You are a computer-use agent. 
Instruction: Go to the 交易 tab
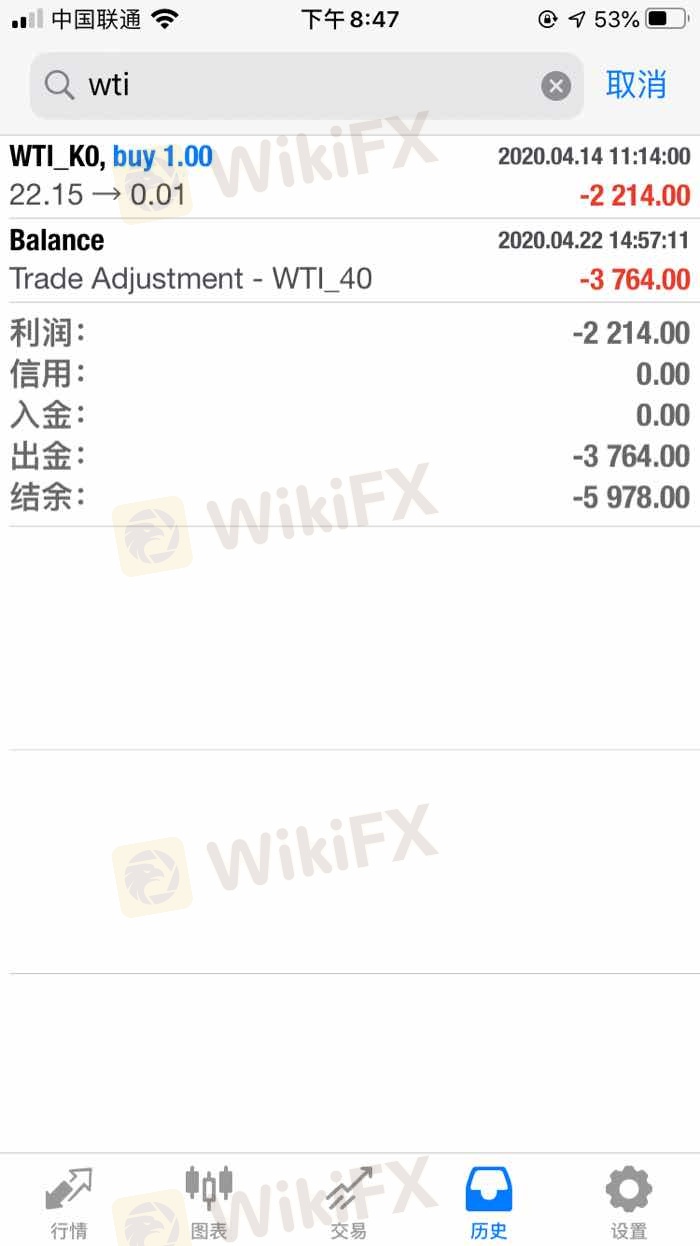click(x=349, y=1203)
